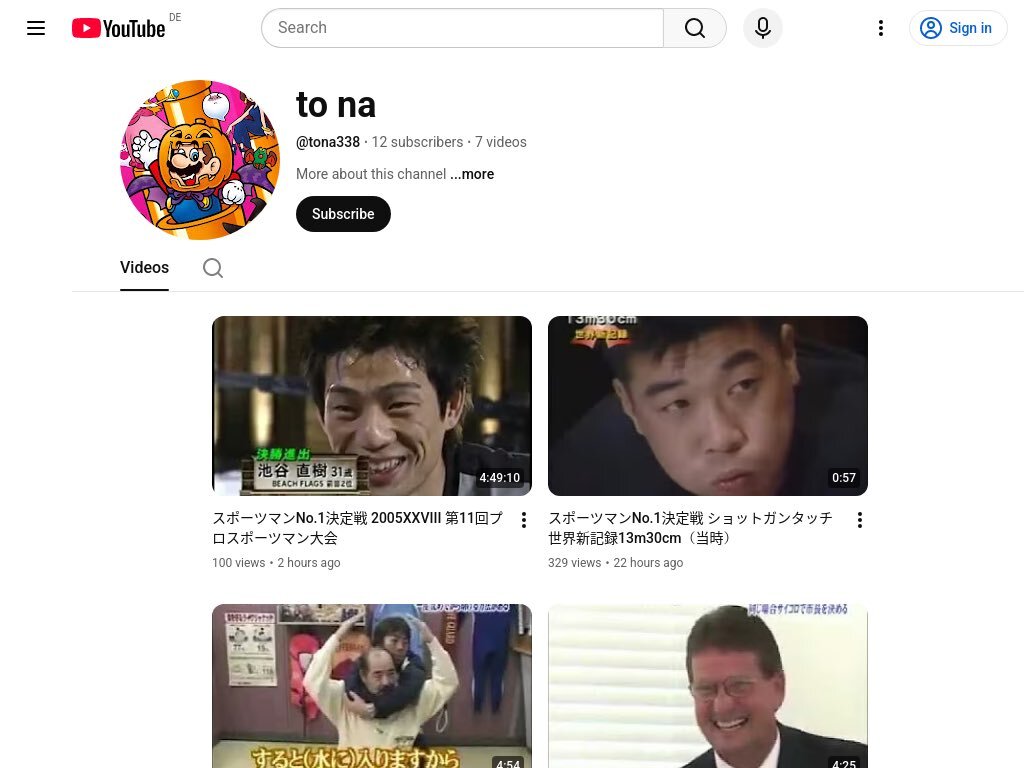Open the 4:25 video thumbnail

708,685
